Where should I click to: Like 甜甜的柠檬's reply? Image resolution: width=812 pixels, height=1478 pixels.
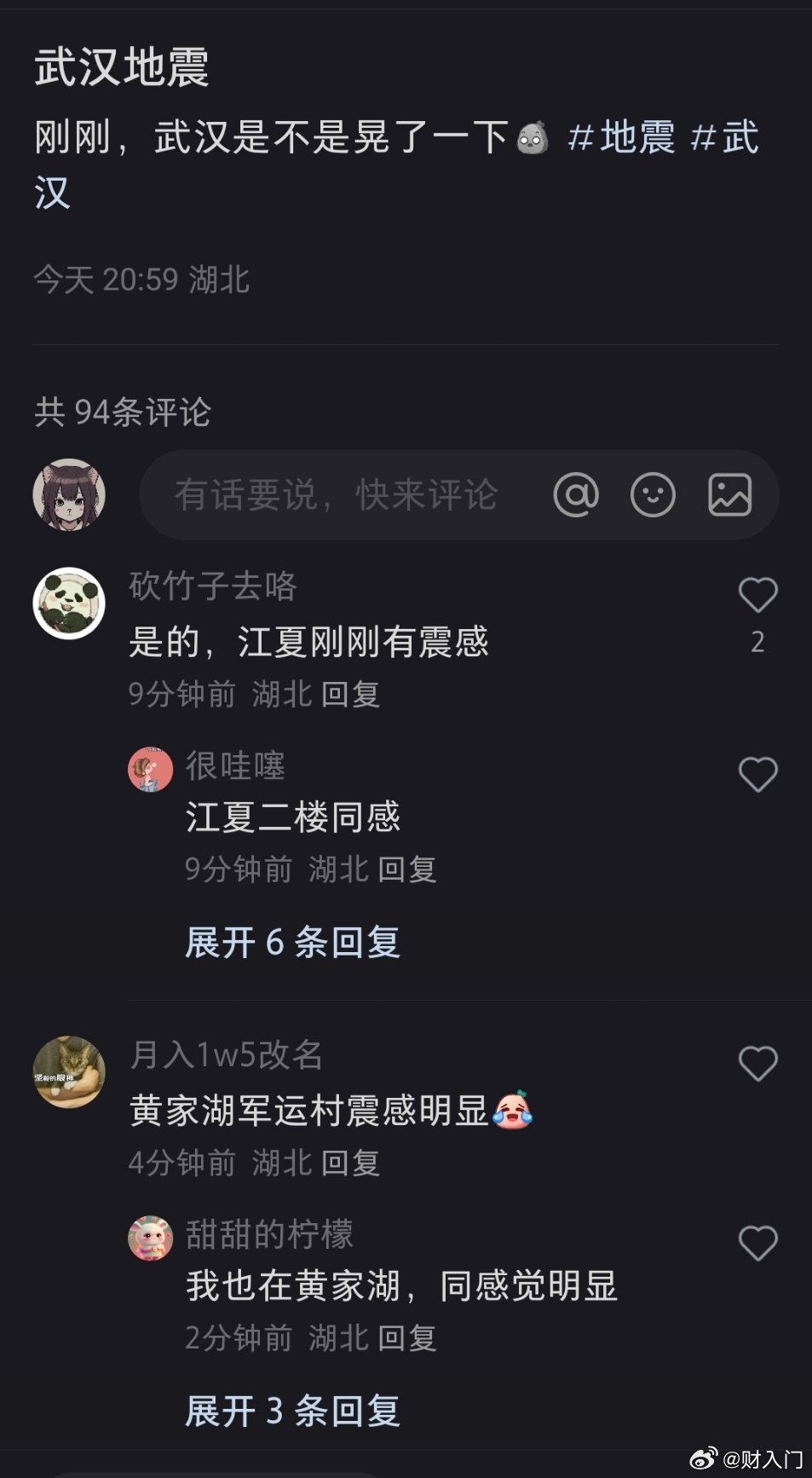coord(757,1244)
